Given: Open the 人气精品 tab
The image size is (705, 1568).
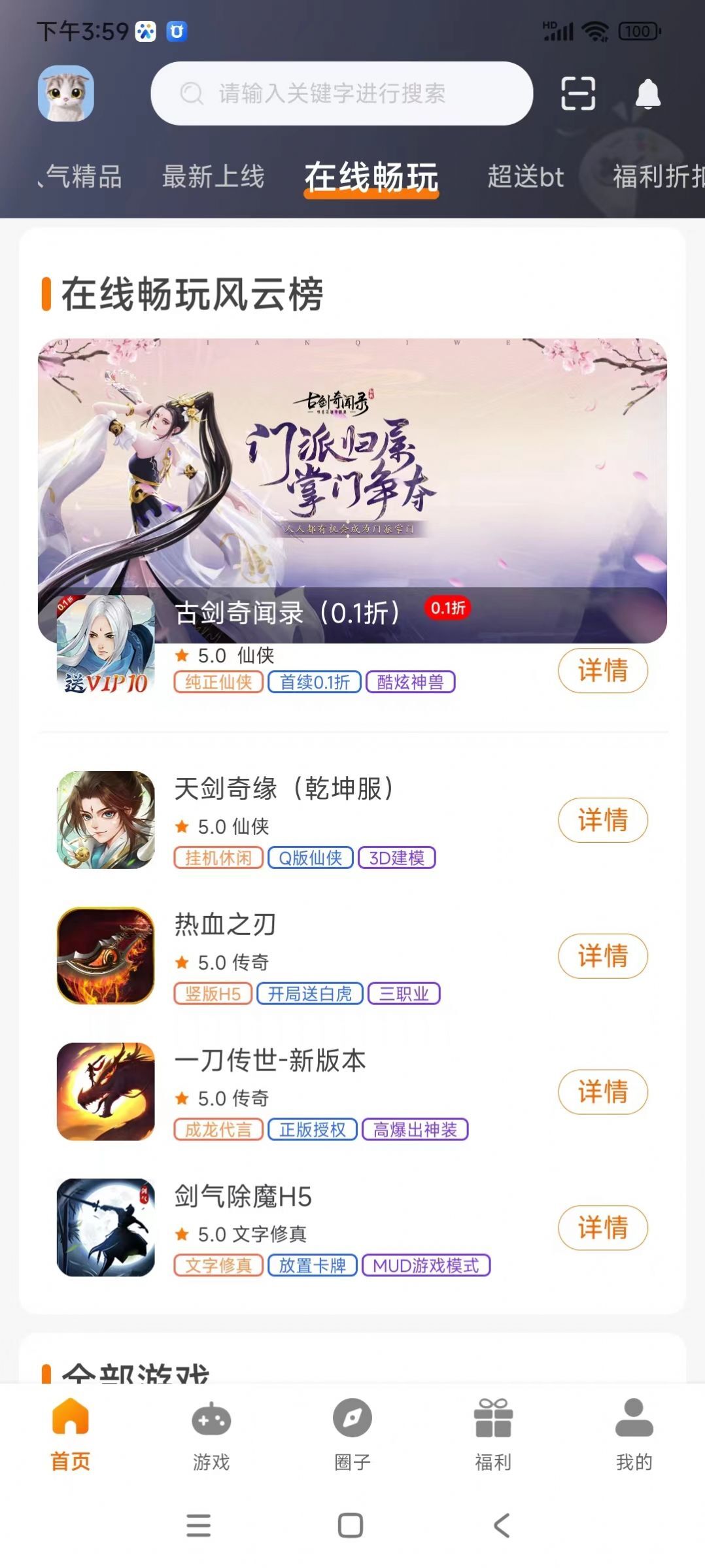Looking at the screenshot, I should tap(78, 177).
